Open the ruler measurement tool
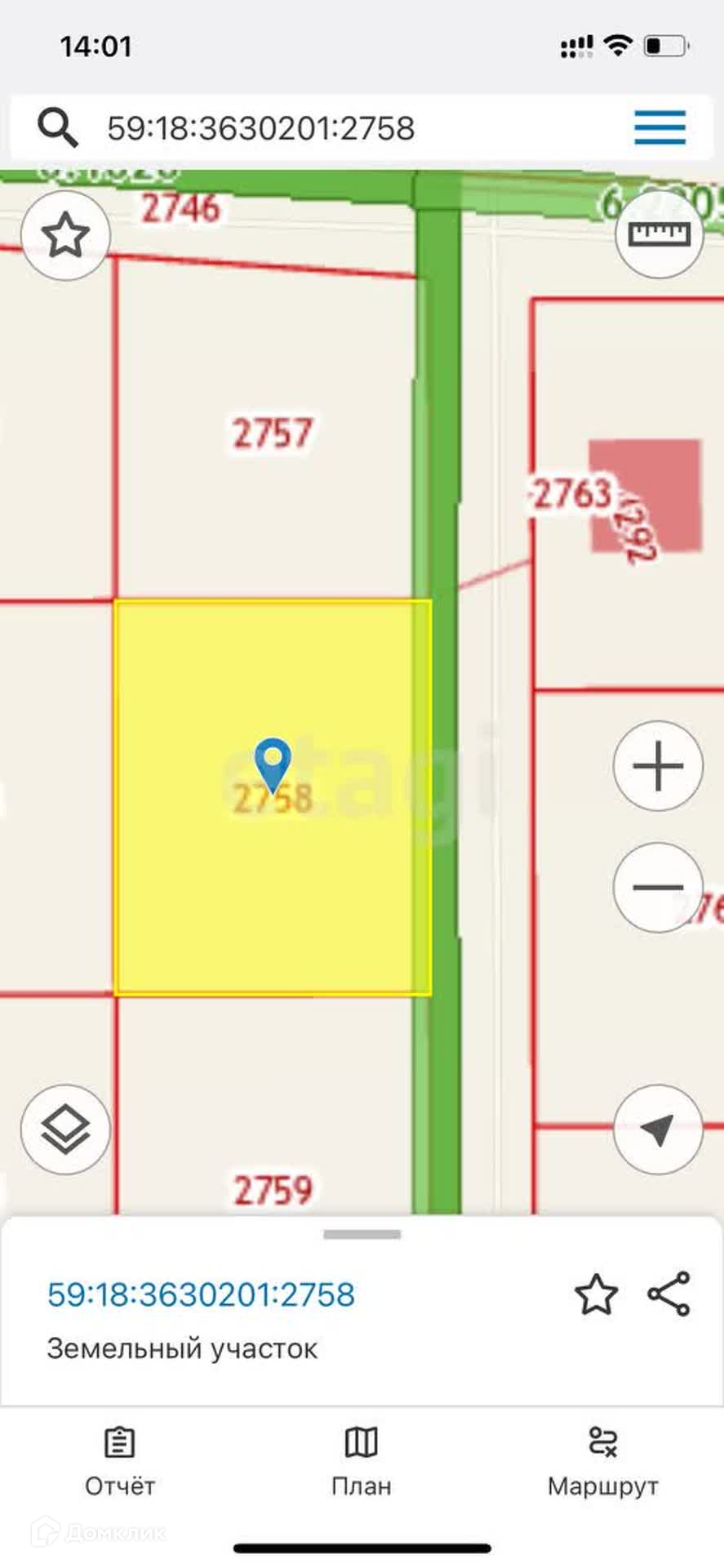Screen dimensions: 724x1568 (x=659, y=235)
